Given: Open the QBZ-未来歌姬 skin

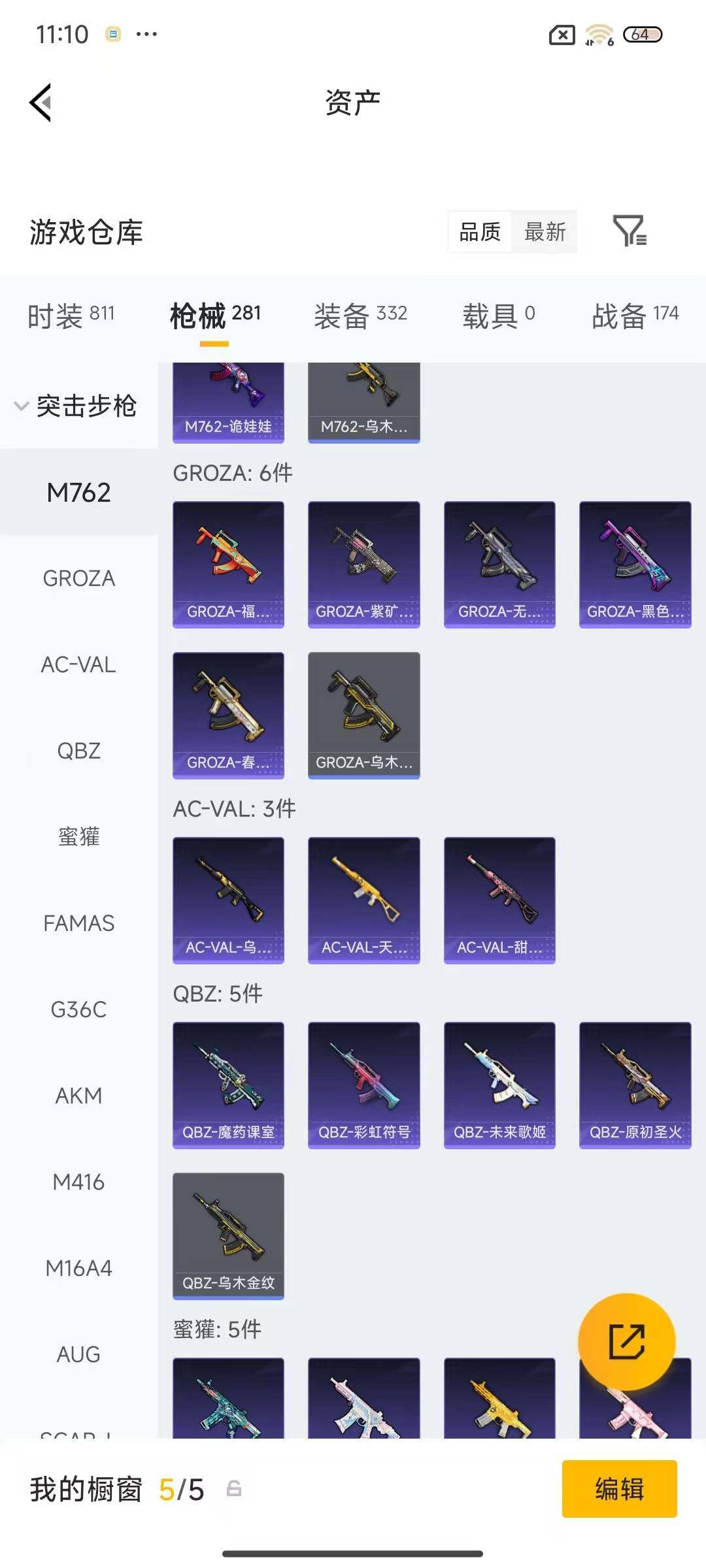Looking at the screenshot, I should tap(499, 1085).
